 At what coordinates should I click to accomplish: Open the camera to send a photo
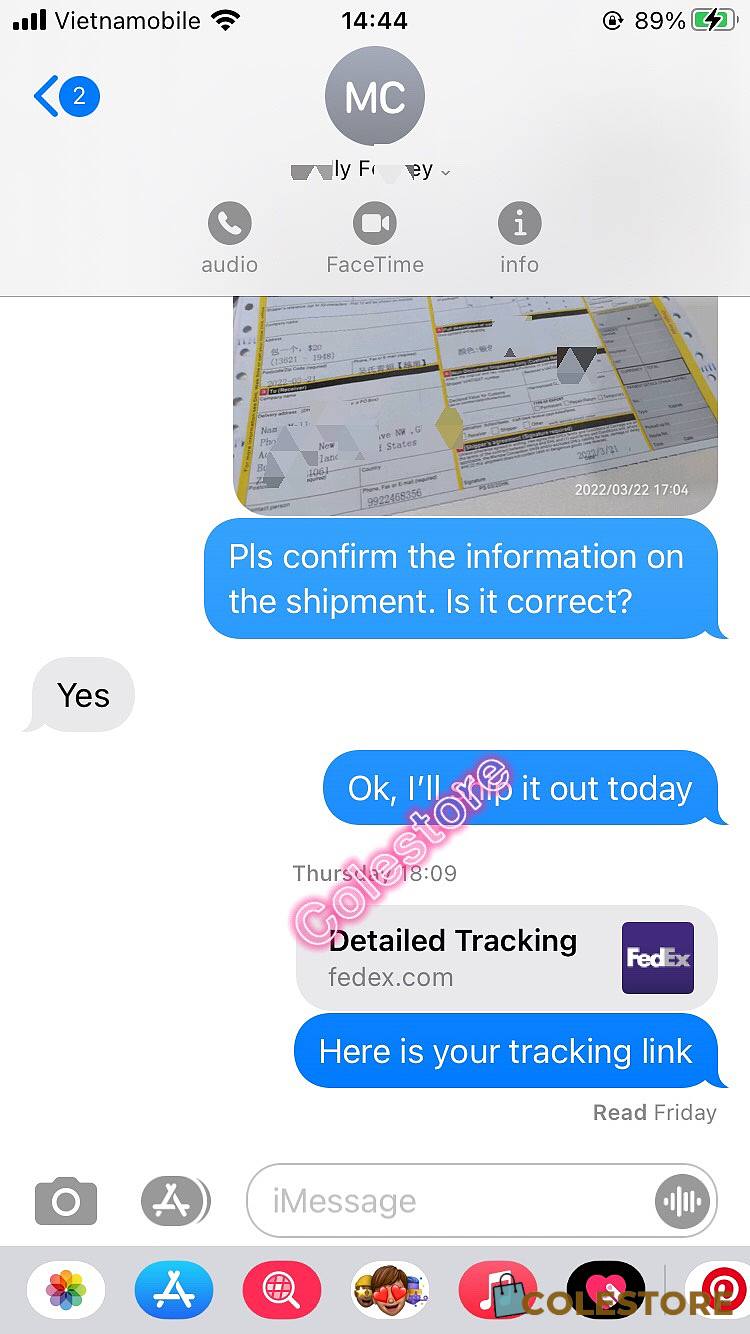pyautogui.click(x=66, y=1201)
